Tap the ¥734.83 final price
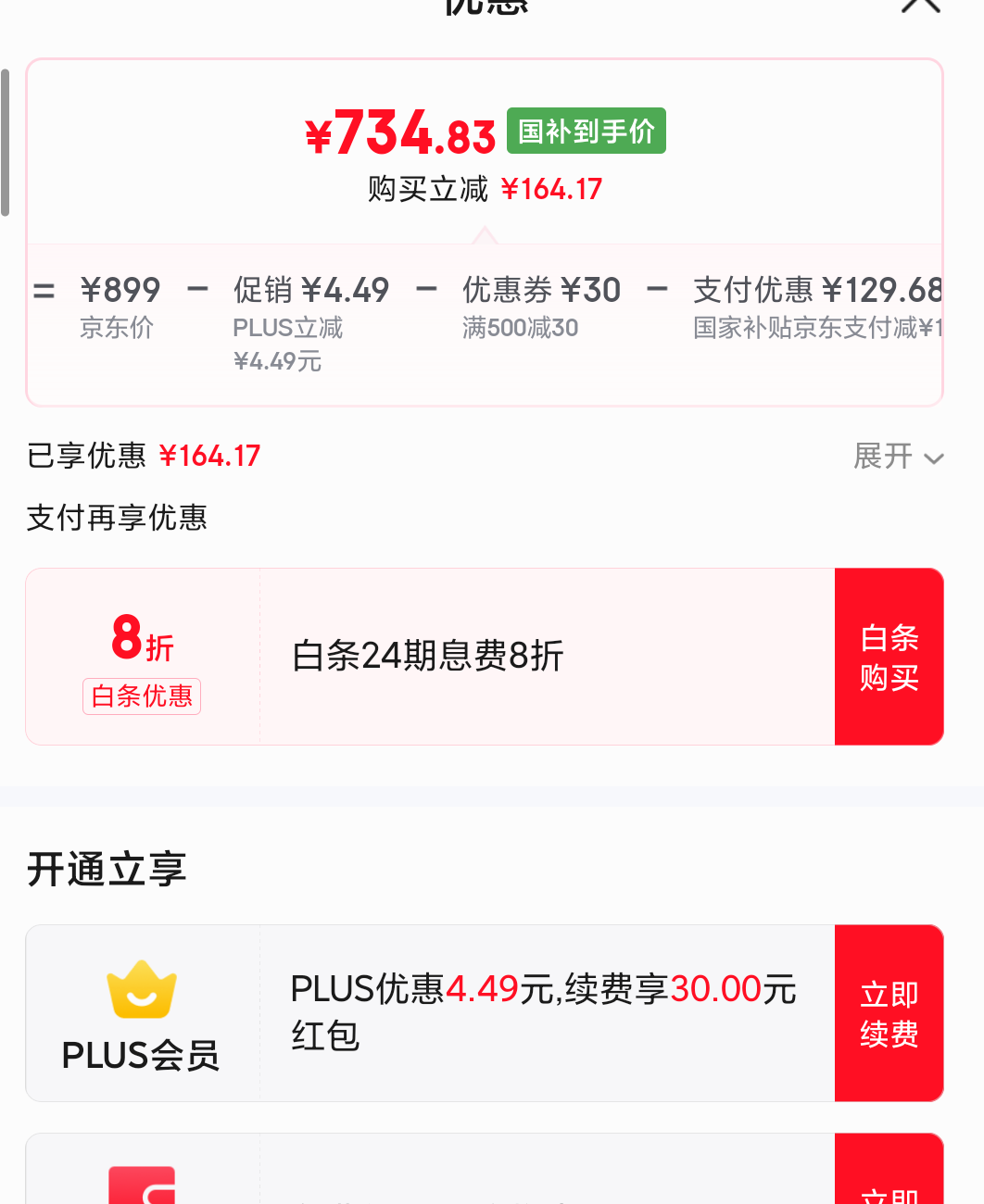 pos(400,133)
